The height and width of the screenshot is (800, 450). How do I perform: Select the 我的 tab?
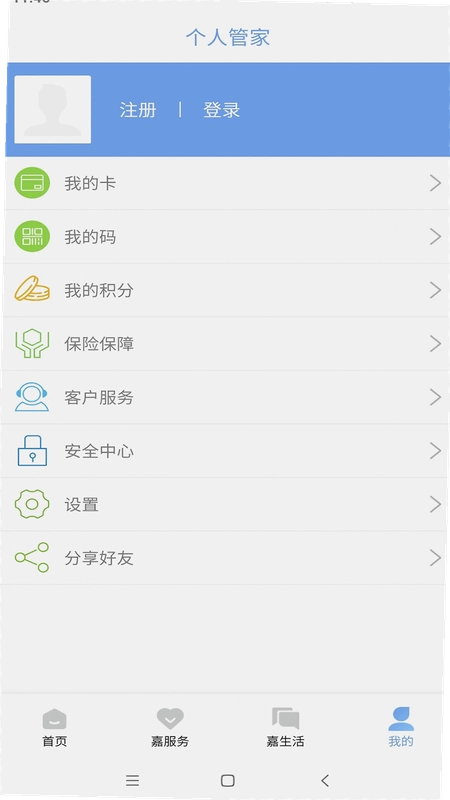point(401,728)
